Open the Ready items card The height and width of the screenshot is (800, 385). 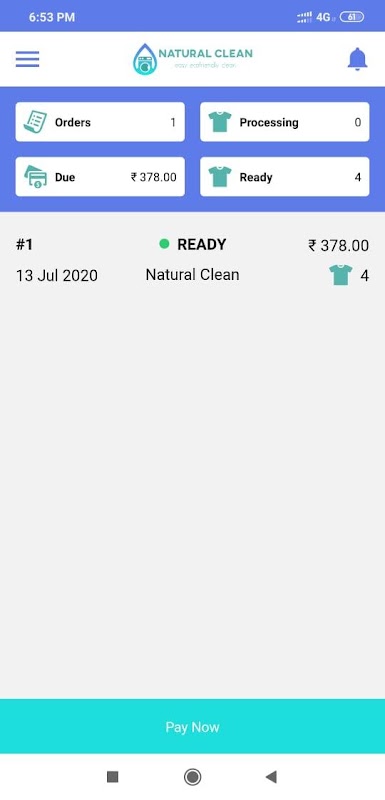(285, 177)
